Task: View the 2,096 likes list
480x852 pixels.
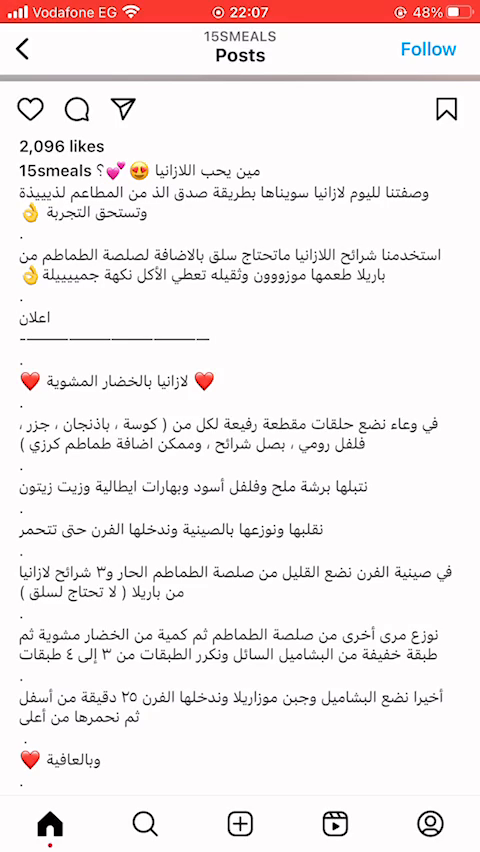Action: pyautogui.click(x=61, y=146)
